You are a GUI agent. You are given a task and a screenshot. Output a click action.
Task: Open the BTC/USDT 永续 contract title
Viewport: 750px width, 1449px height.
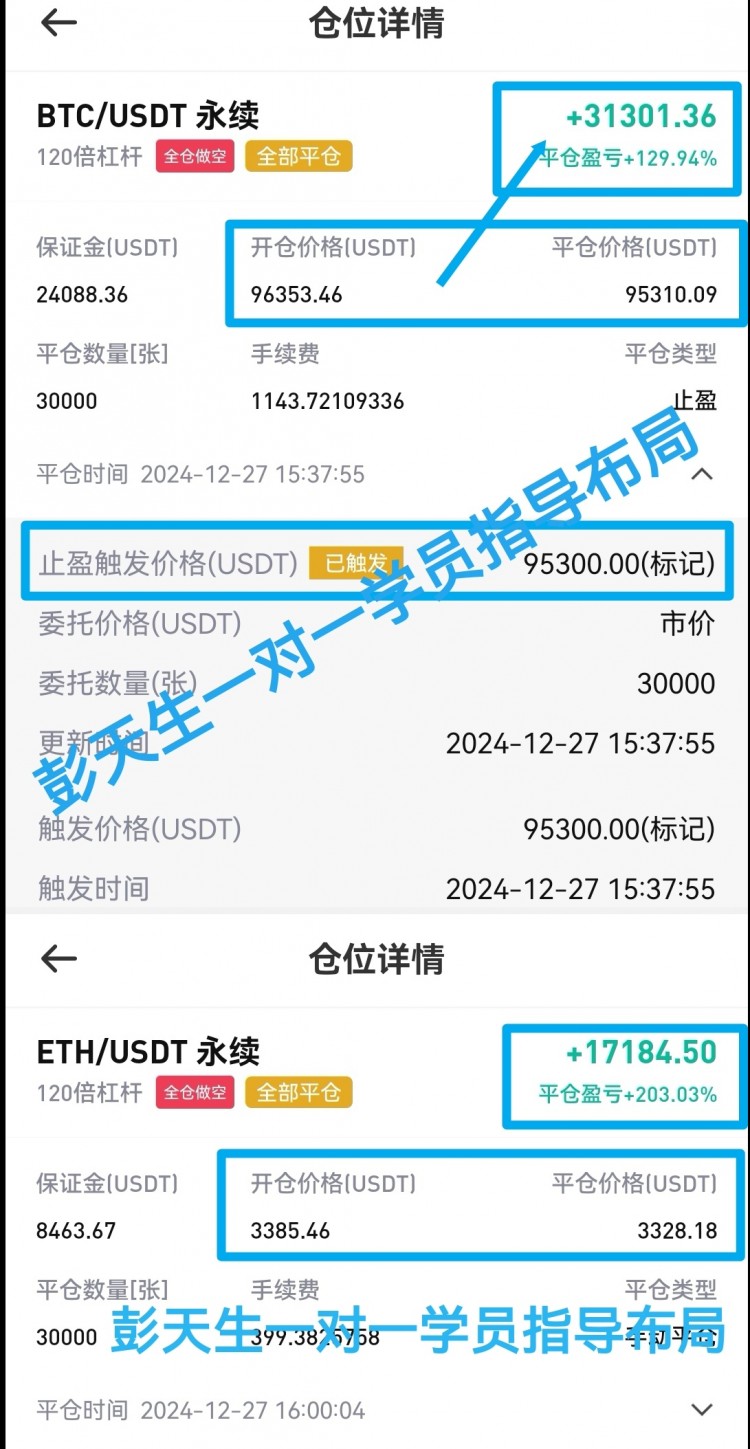[148, 117]
